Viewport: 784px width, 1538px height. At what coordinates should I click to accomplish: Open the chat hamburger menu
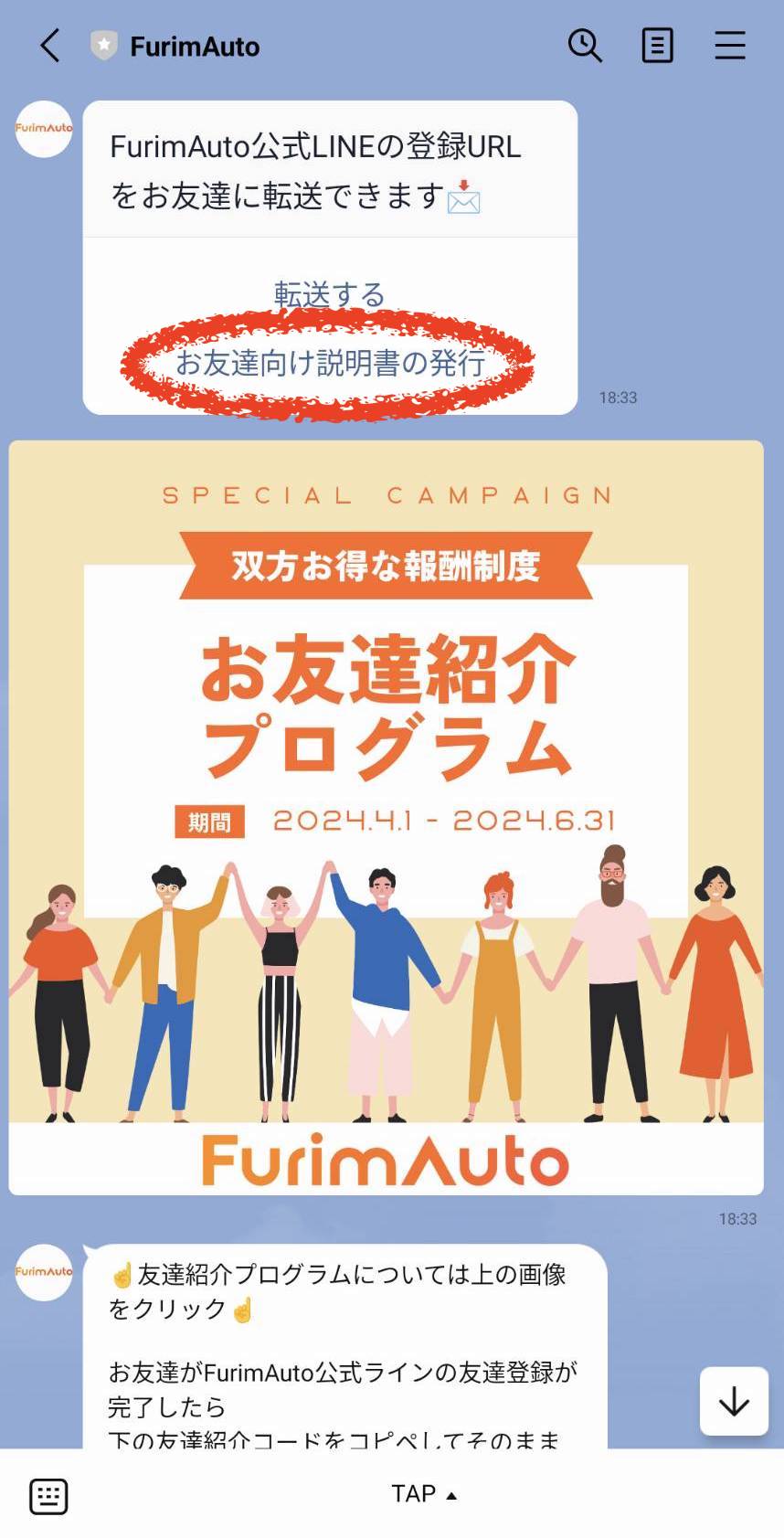click(729, 46)
